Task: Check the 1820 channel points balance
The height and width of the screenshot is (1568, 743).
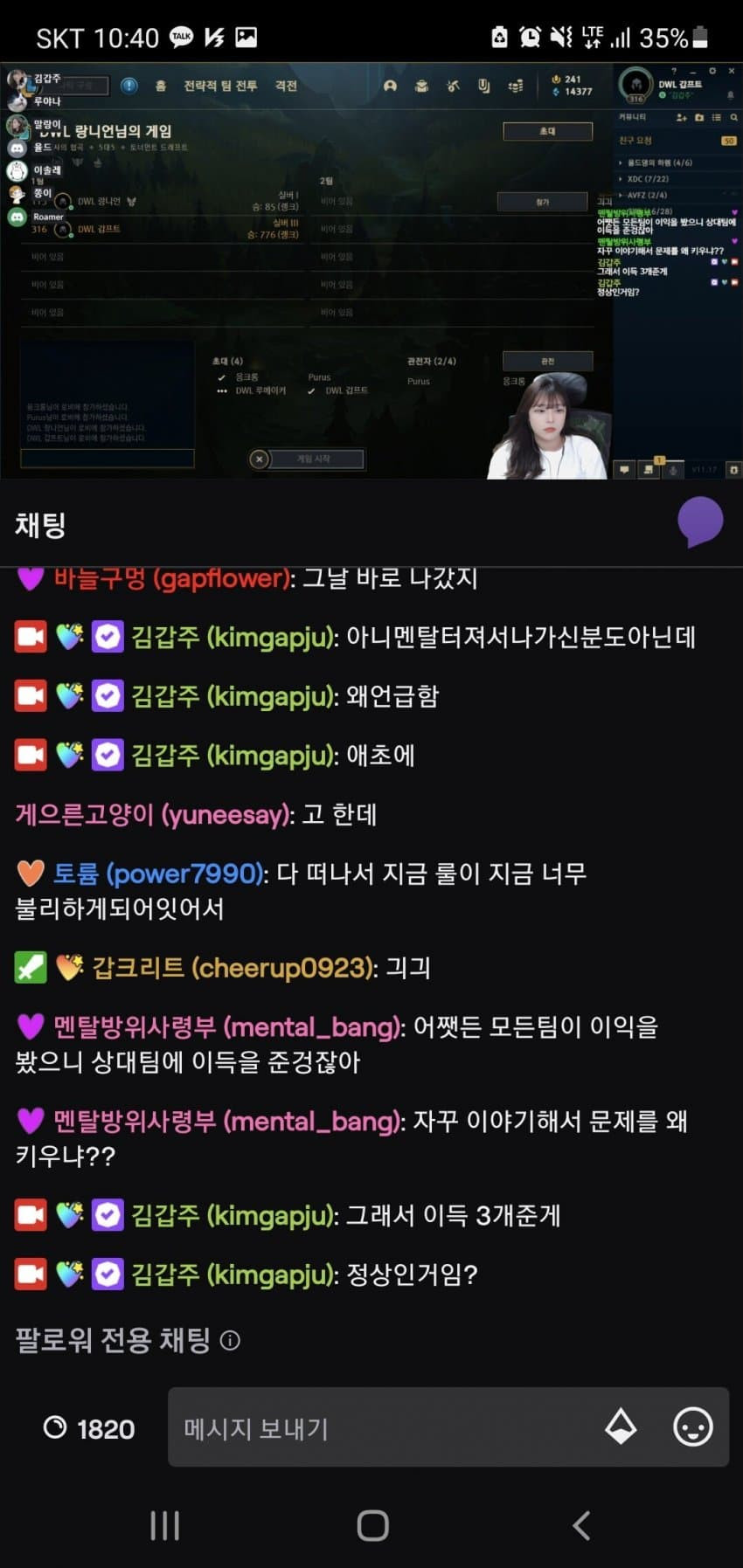Action: 89,1428
